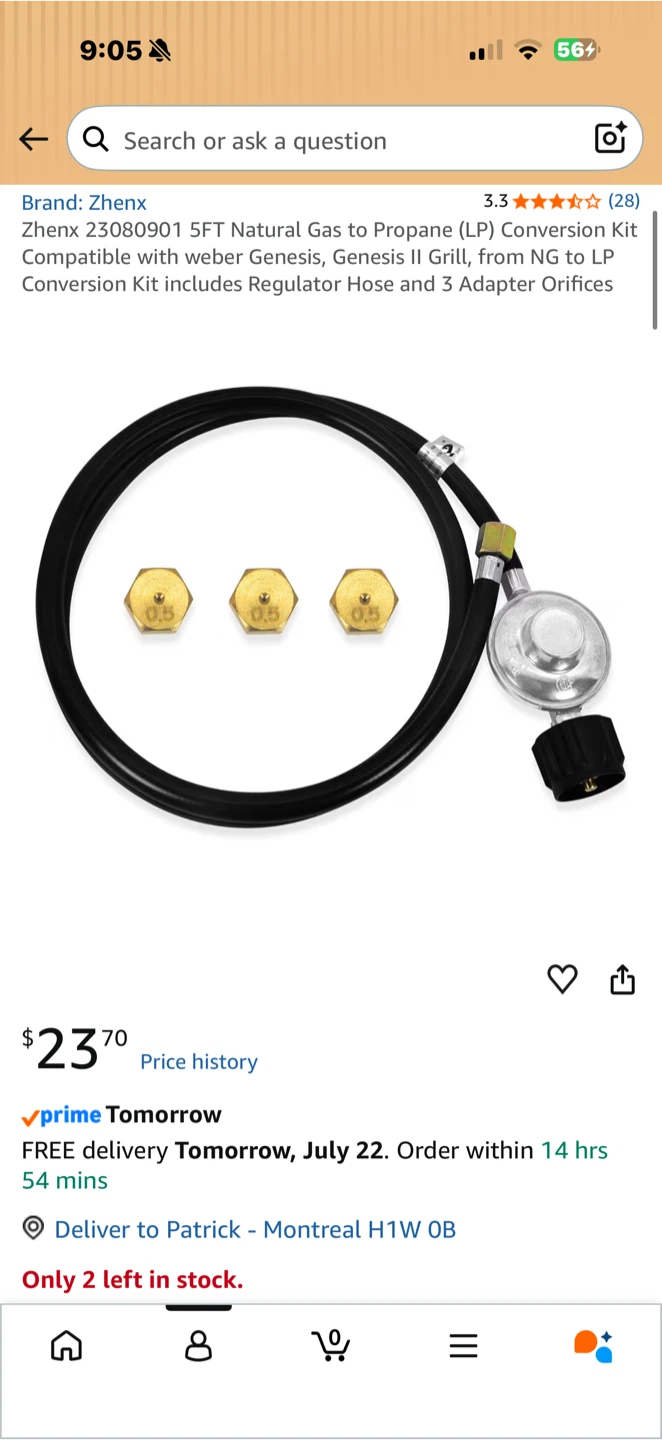Open the shopping cart
Viewport: 662px width, 1440px height.
(331, 1345)
